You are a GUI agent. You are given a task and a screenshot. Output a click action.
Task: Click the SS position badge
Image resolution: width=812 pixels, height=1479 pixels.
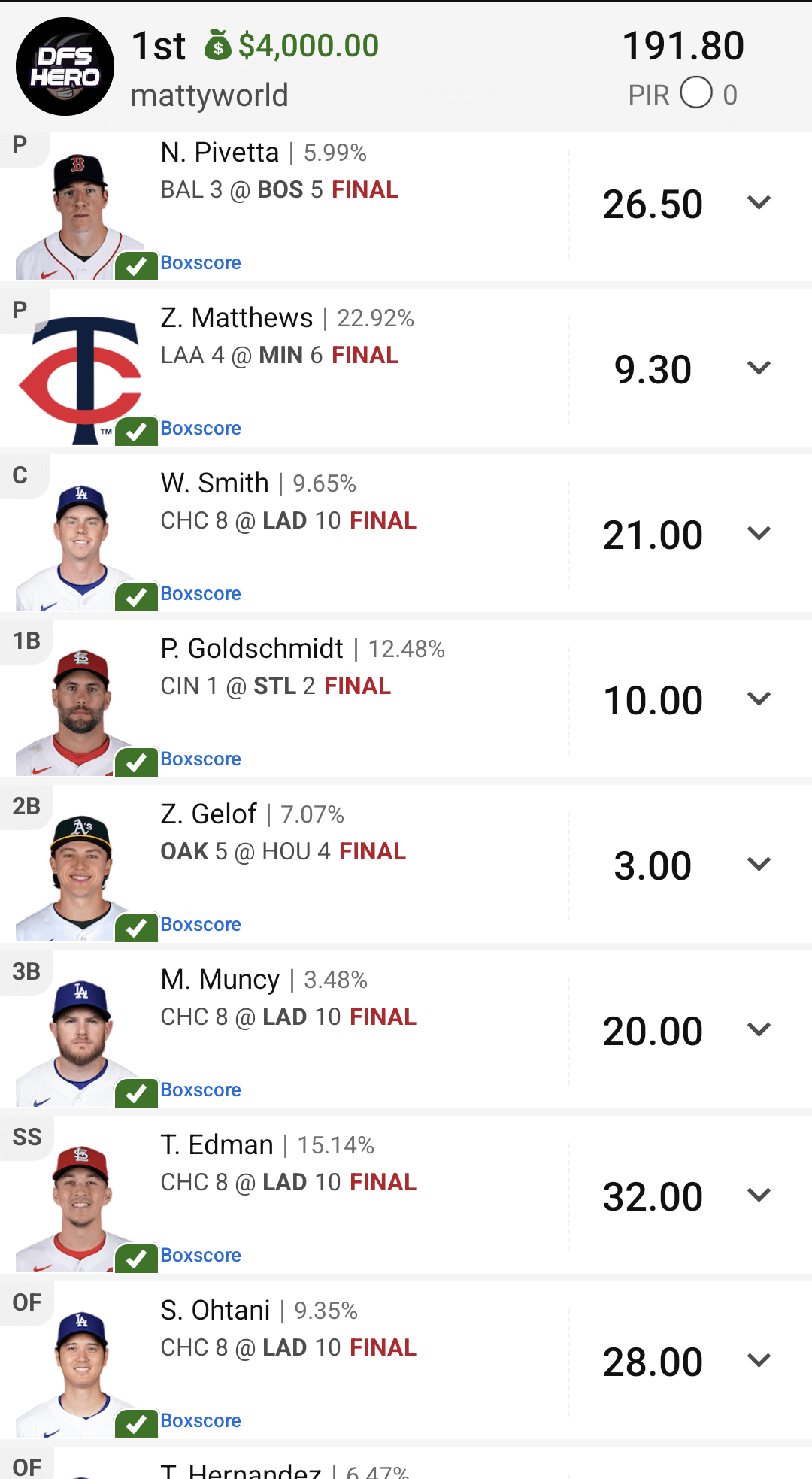(x=26, y=1137)
